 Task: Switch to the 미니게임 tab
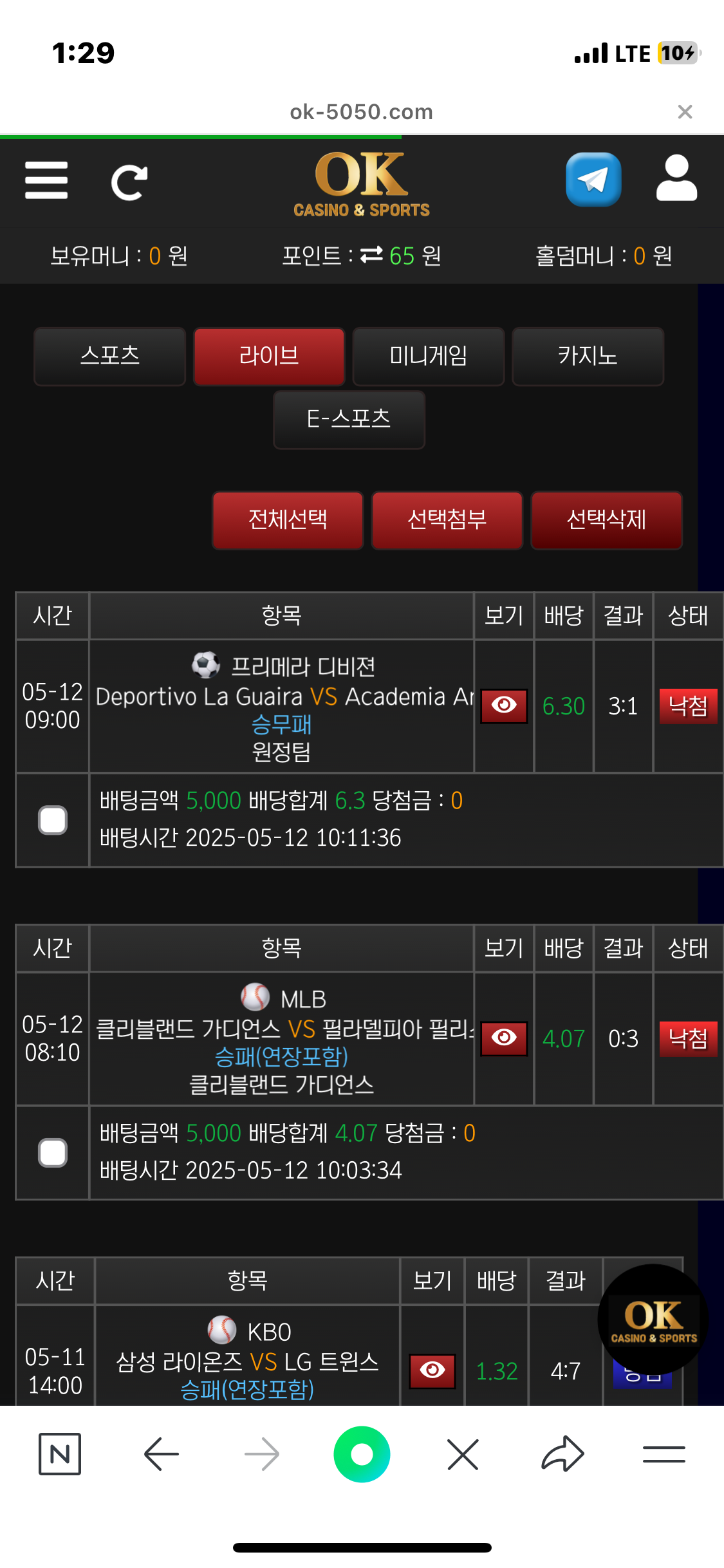tap(428, 356)
